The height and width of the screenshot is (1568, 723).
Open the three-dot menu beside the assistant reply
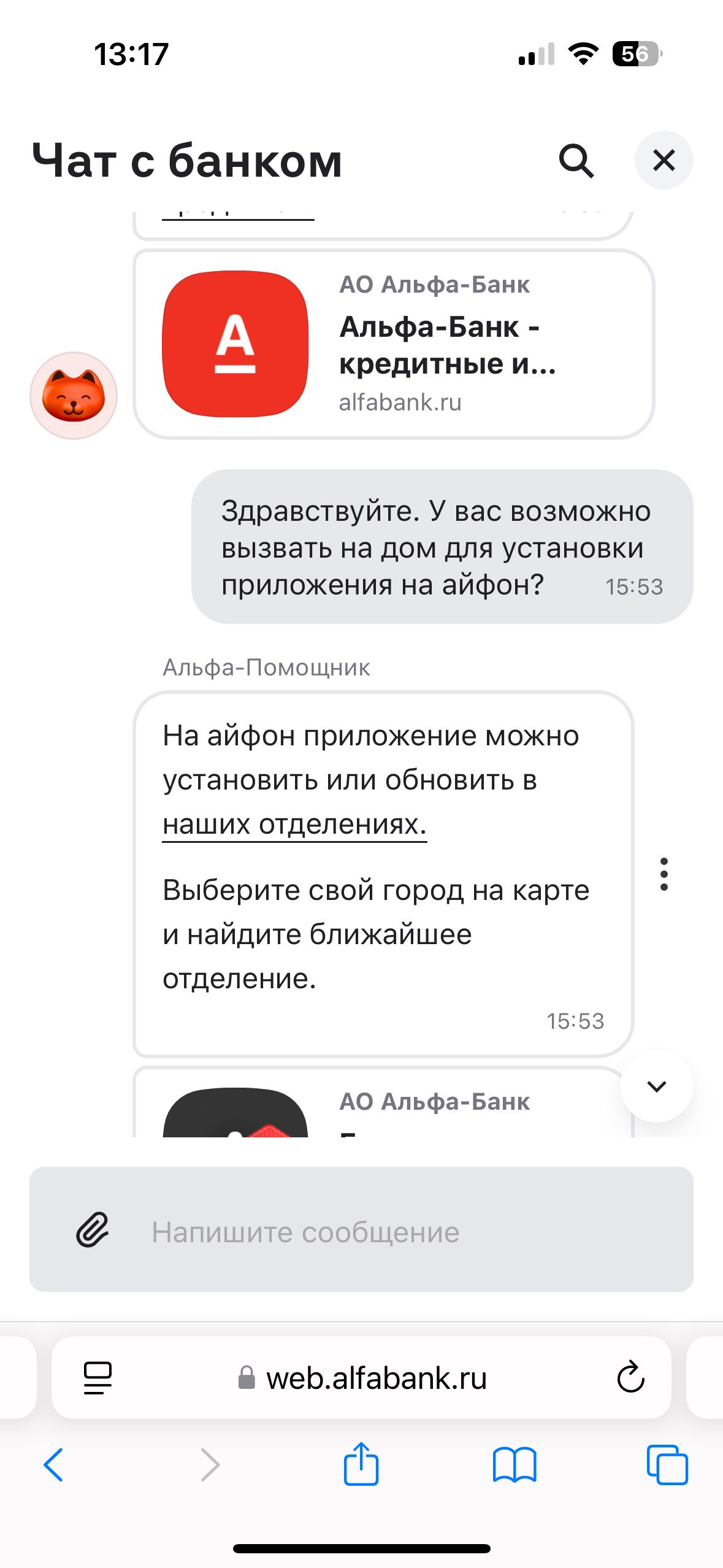click(664, 874)
